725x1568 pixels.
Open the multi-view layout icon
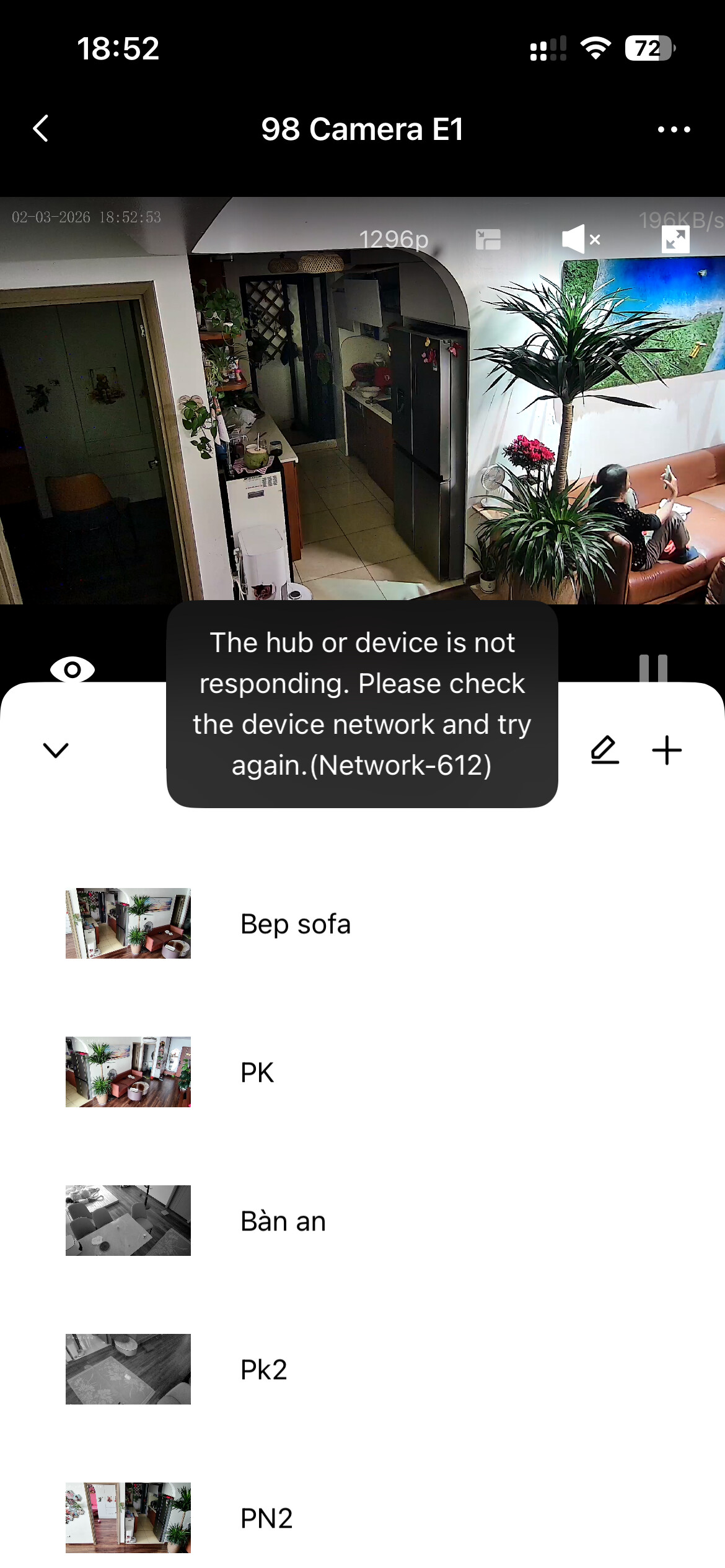(488, 240)
